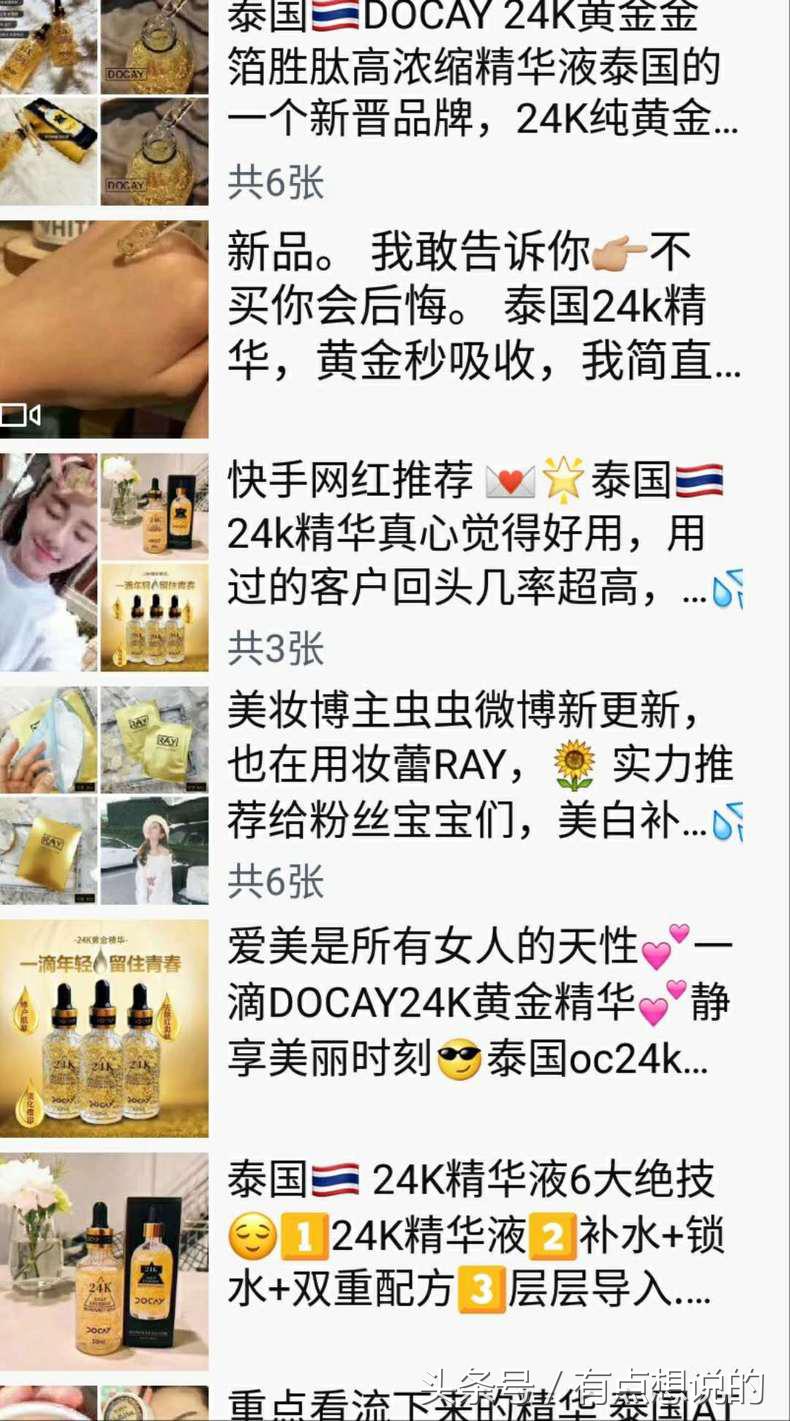
Task: Click the love-letter emoji in the 快手网红推荐 post
Action: click(x=507, y=482)
